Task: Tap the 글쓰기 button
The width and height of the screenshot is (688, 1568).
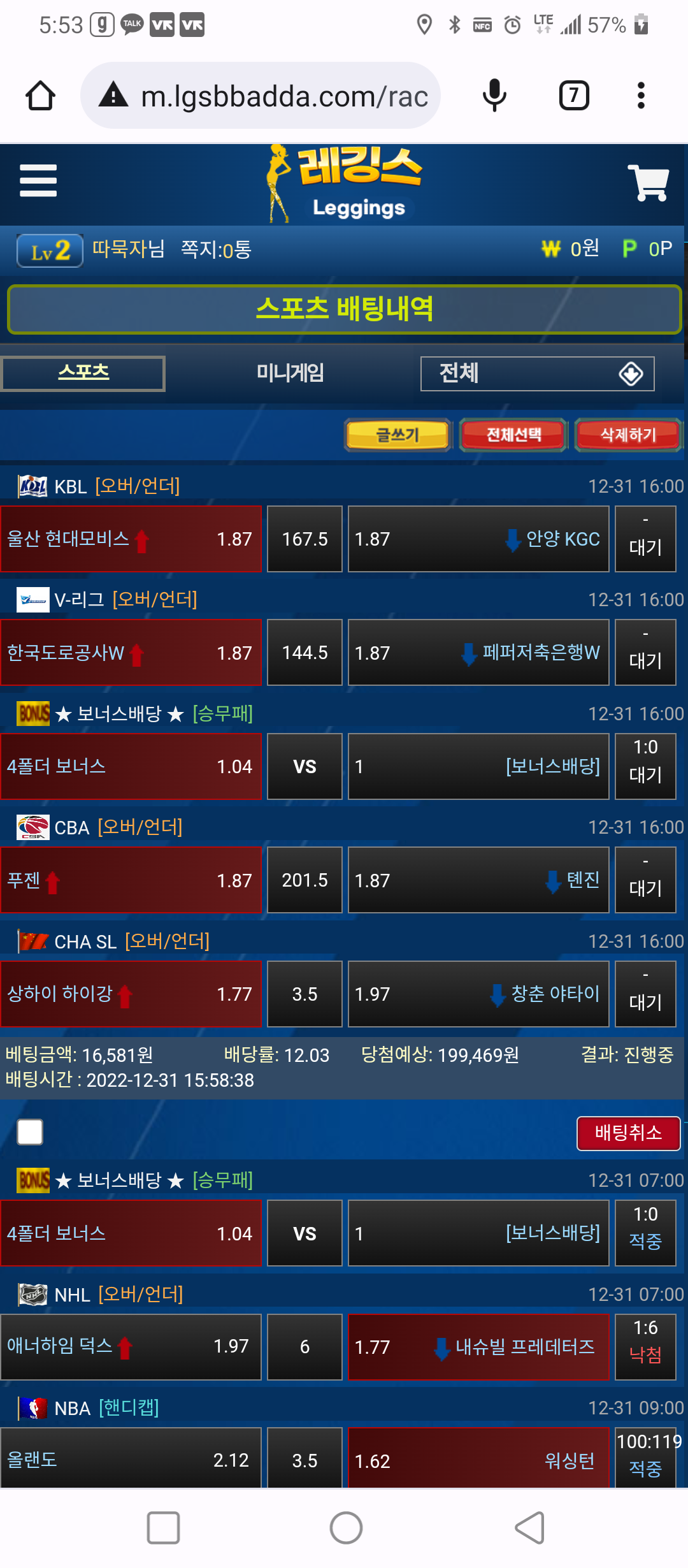Action: 398,435
